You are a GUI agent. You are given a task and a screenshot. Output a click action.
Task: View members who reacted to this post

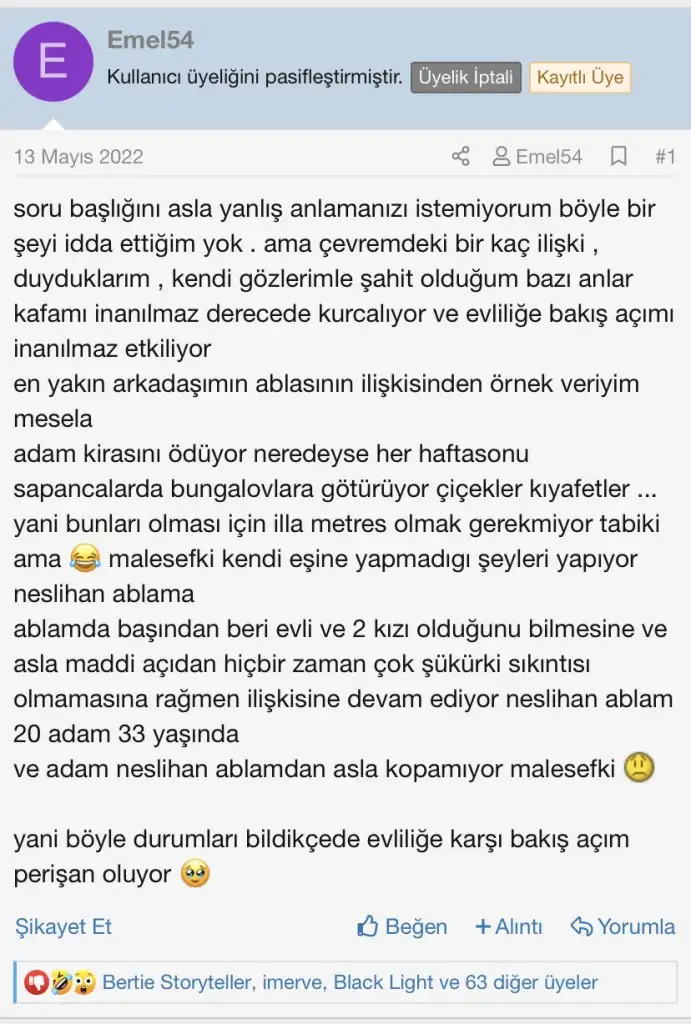click(350, 982)
